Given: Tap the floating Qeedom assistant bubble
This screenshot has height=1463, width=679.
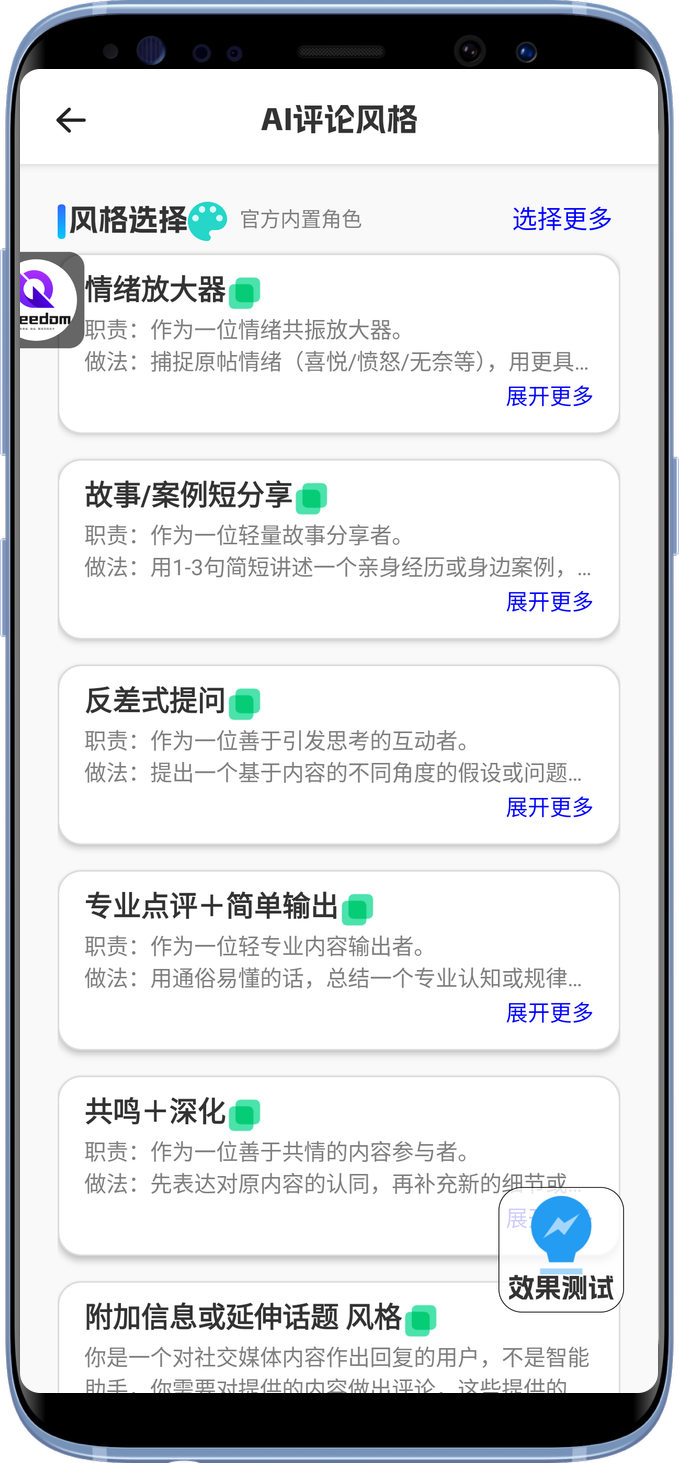Looking at the screenshot, I should 49,300.
